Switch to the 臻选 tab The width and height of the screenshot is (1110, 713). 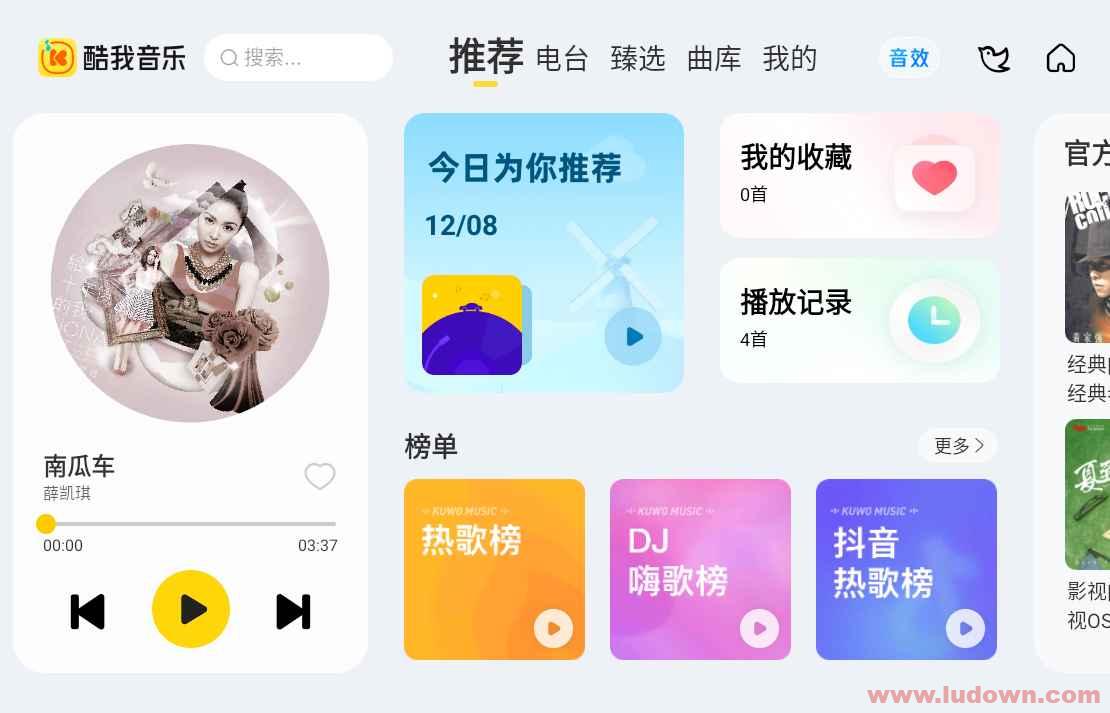[x=638, y=58]
